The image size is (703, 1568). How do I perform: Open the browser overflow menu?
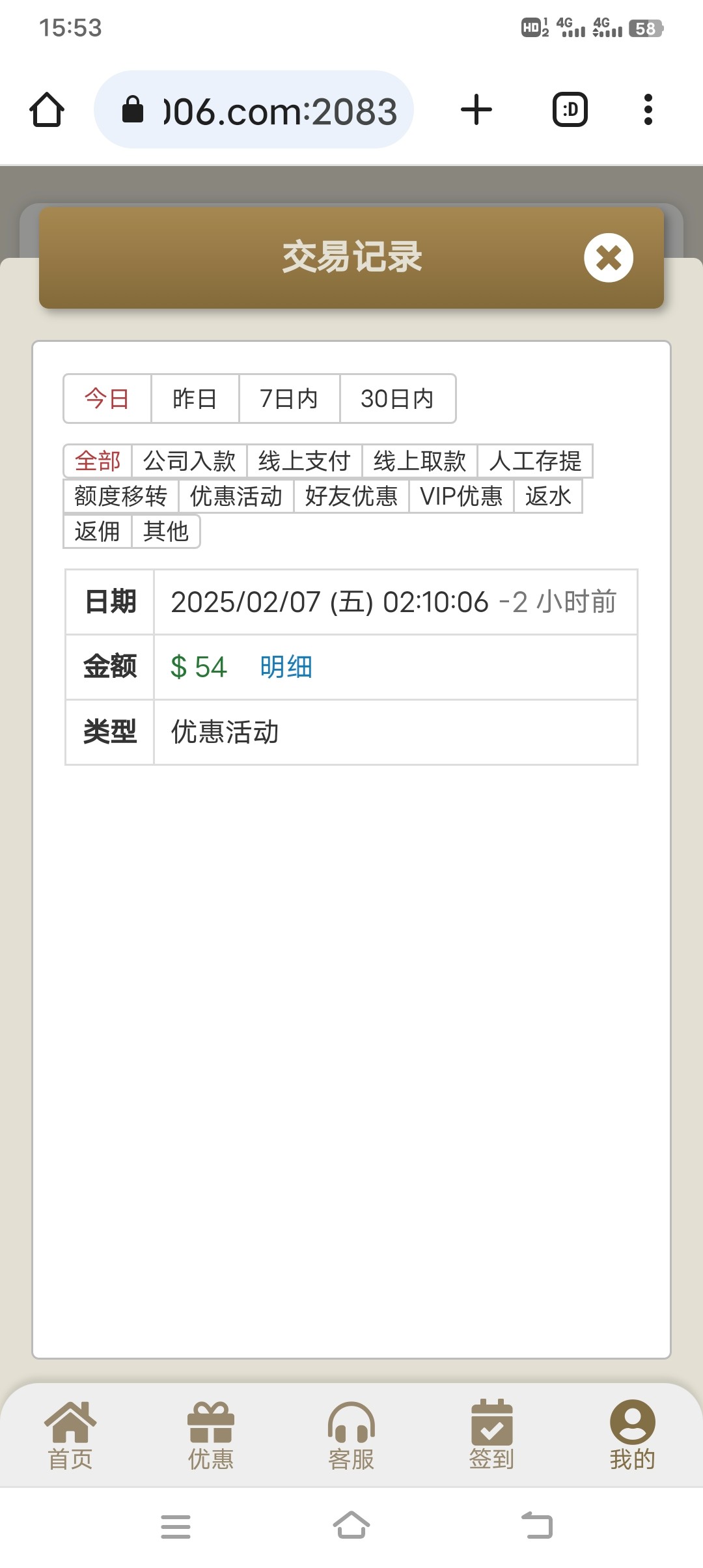(648, 109)
